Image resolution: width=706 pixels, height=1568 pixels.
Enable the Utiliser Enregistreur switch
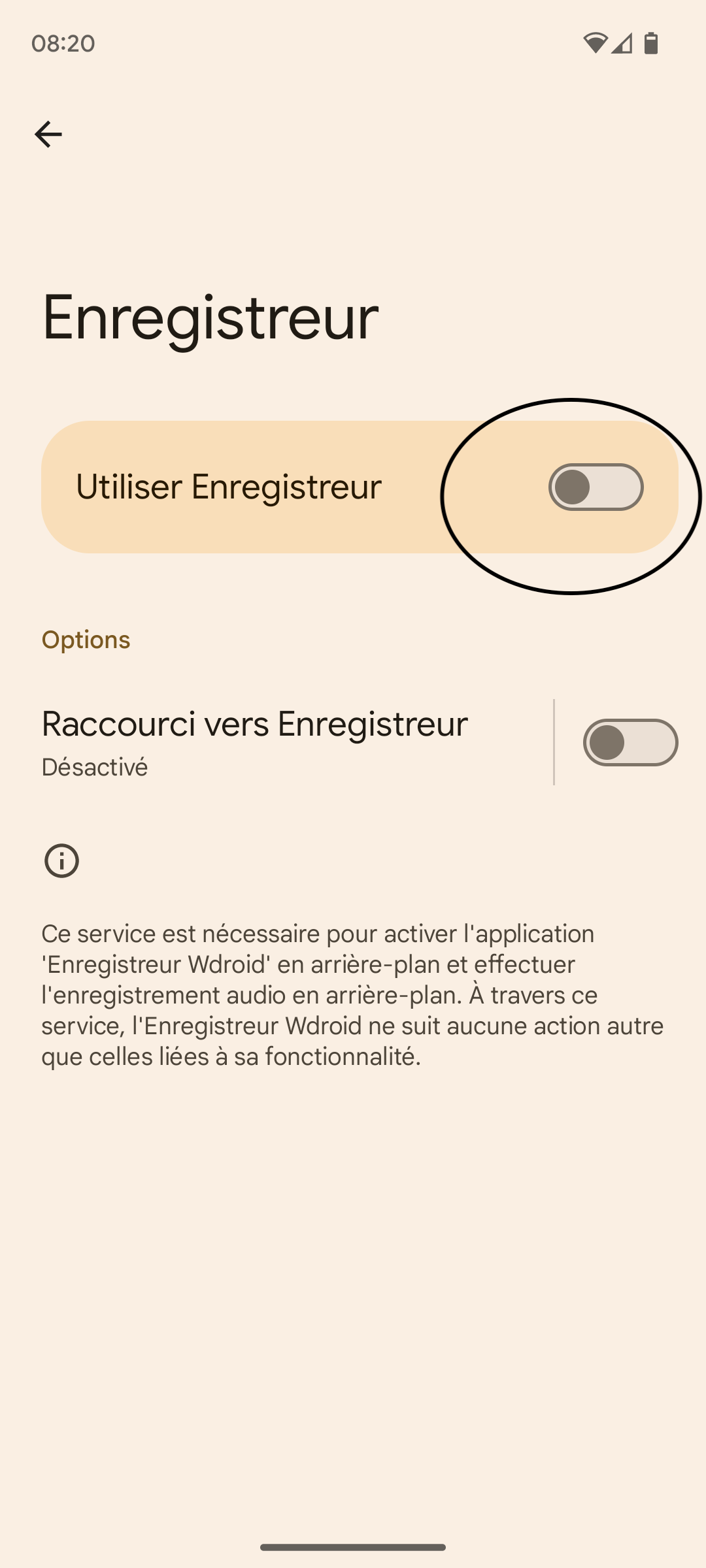596,487
